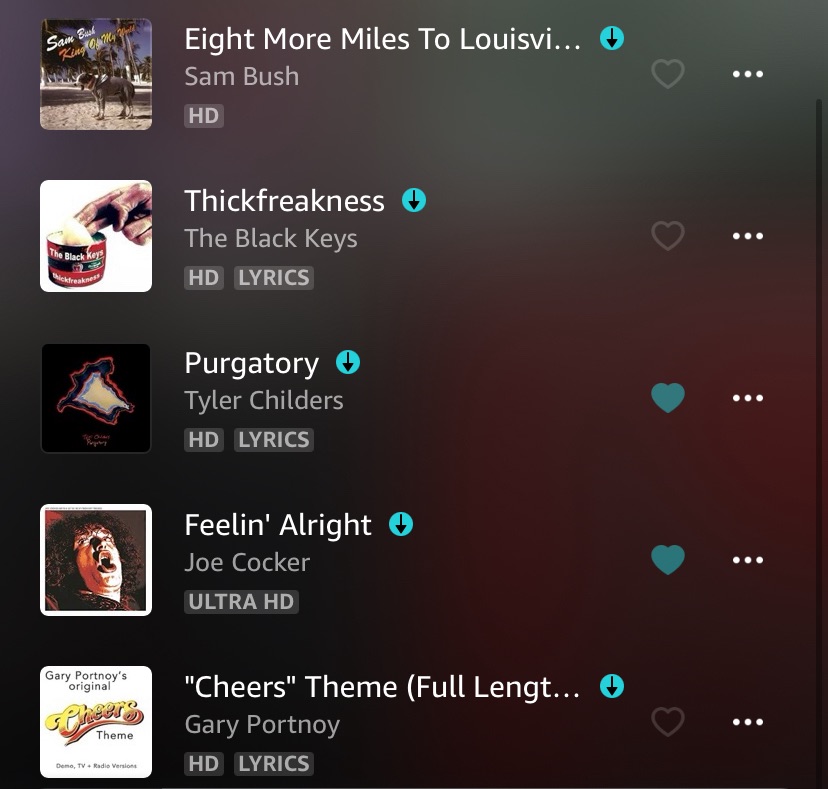Play the "Cheers" Theme by Gary Portnoy

382,687
